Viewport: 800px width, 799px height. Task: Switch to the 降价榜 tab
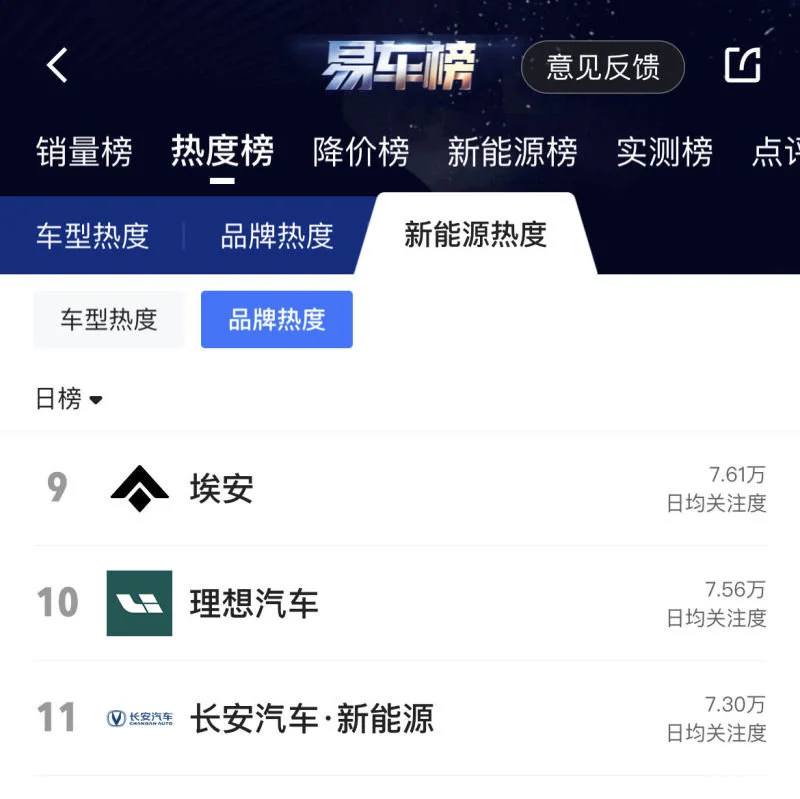361,152
